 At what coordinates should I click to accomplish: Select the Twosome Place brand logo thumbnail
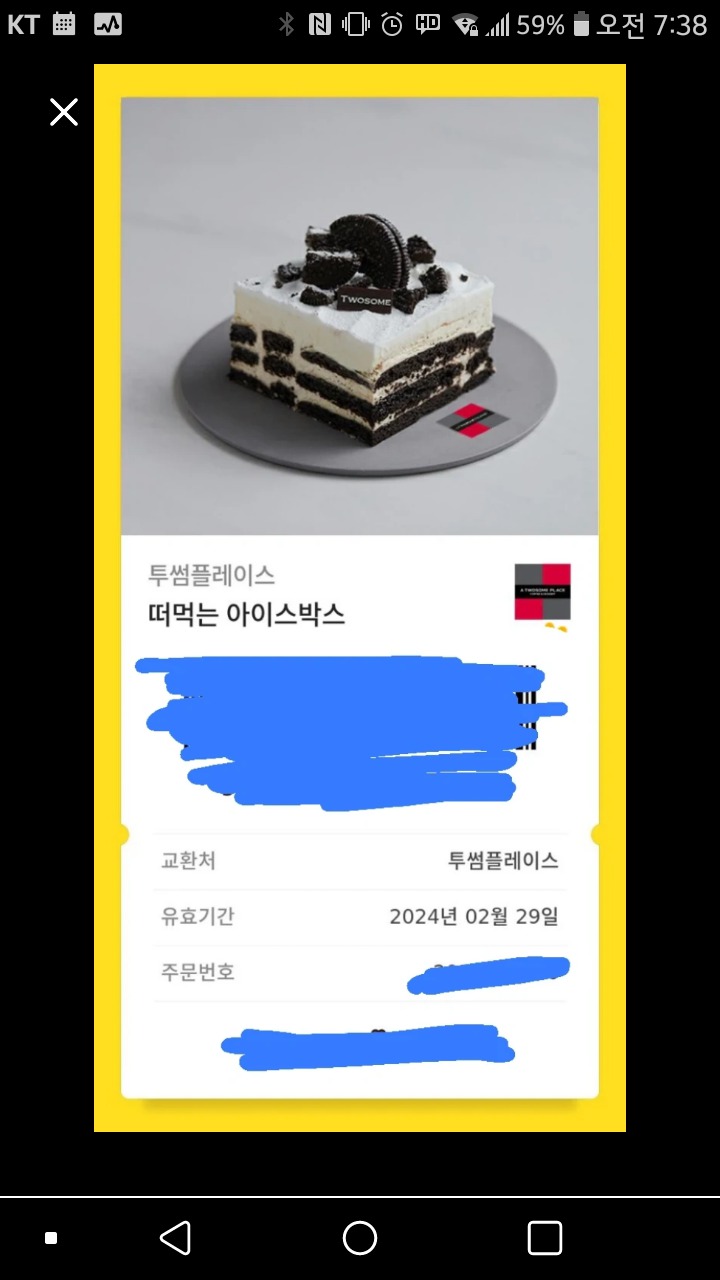coord(541,591)
